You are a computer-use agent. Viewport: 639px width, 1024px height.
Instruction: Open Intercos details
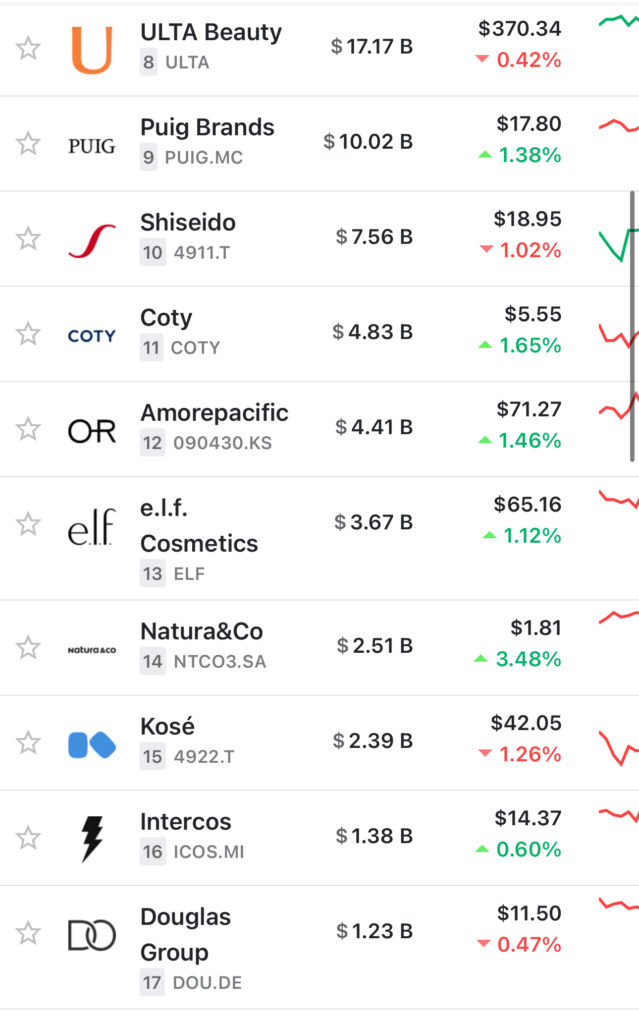(320, 839)
